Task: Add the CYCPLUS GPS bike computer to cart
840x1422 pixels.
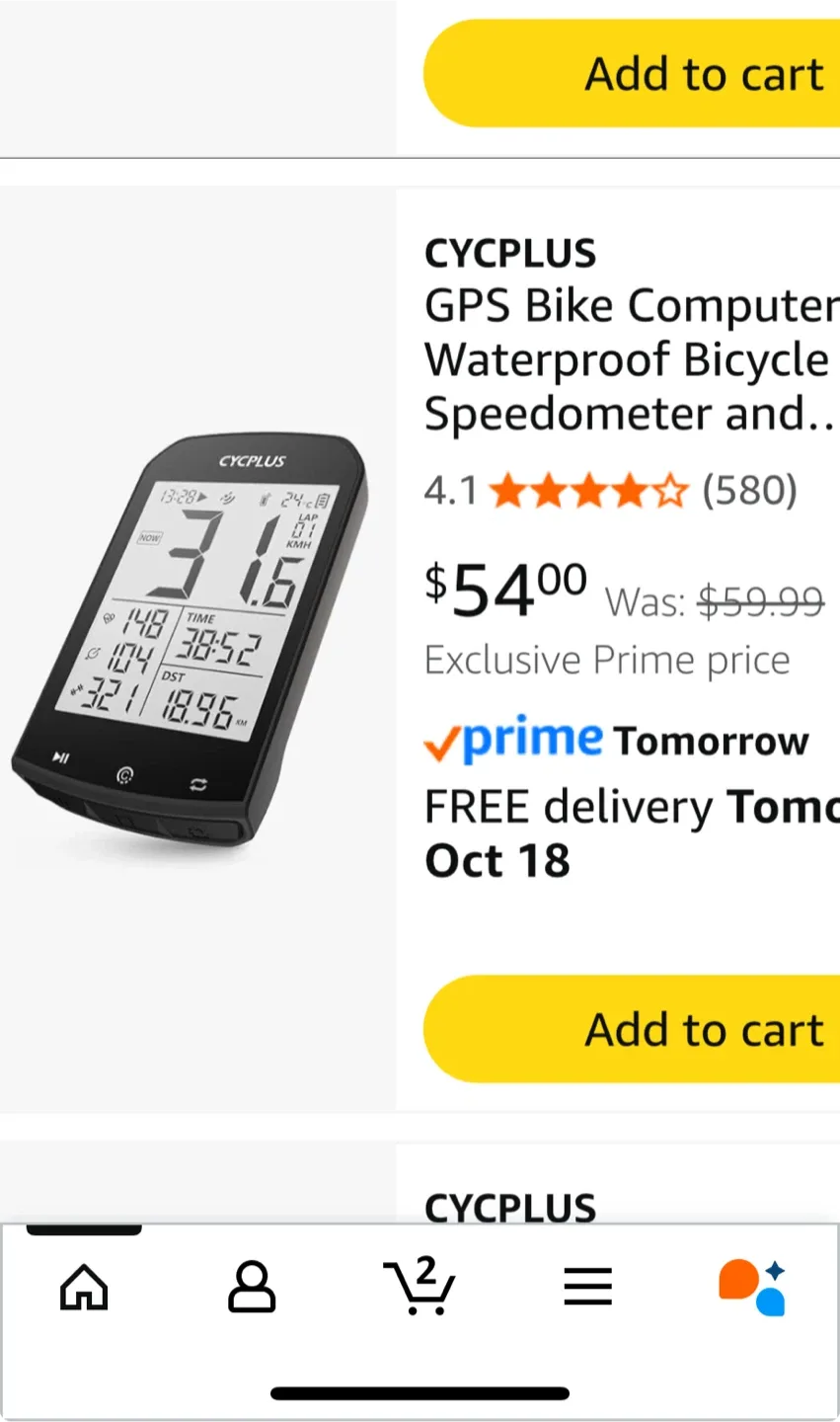Action: pyautogui.click(x=705, y=1029)
